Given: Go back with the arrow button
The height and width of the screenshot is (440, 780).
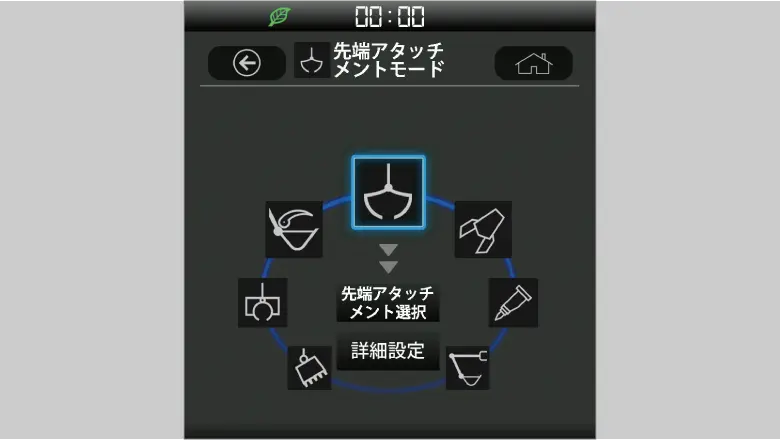Looking at the screenshot, I should tap(246, 63).
